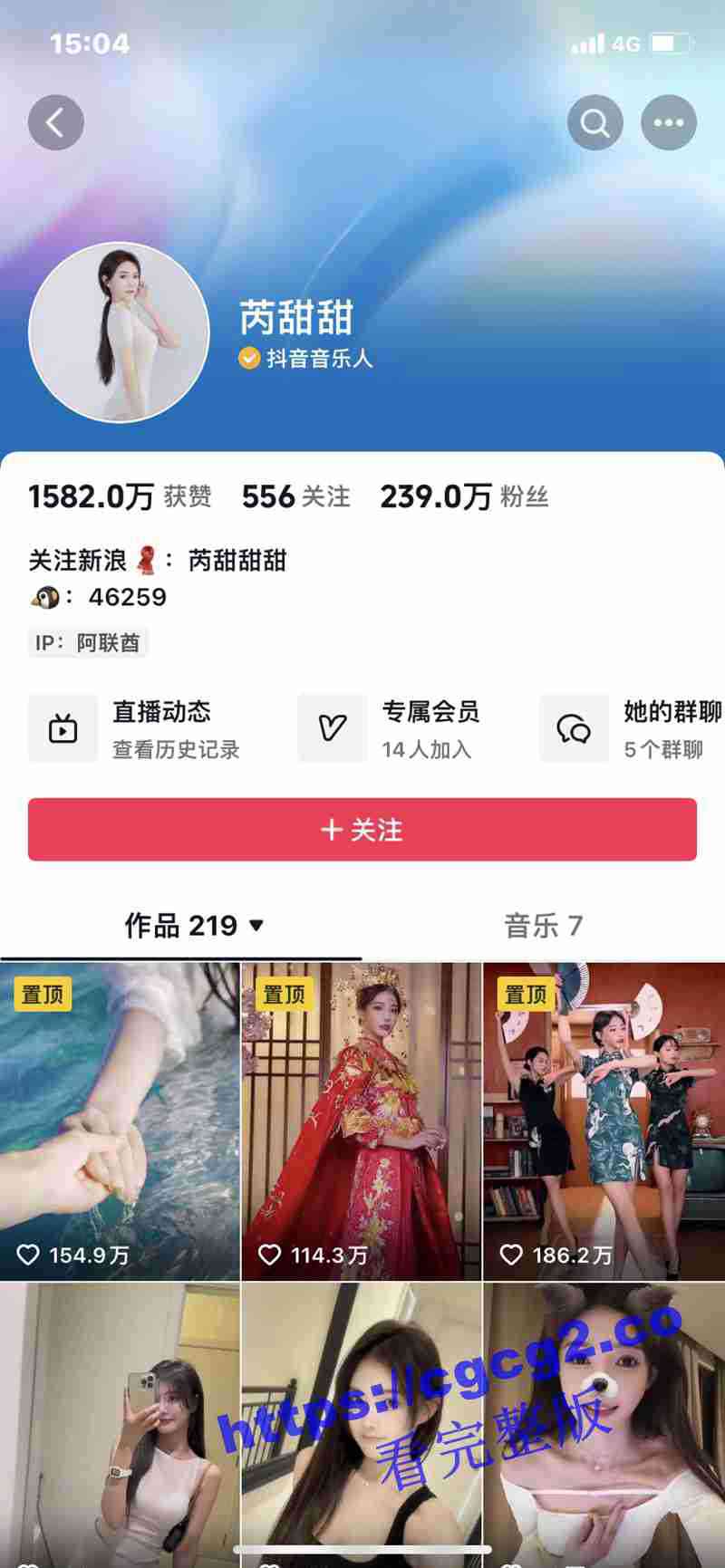Open the mirror selfie video tile
This screenshot has width=725, height=1568.
[120, 1422]
